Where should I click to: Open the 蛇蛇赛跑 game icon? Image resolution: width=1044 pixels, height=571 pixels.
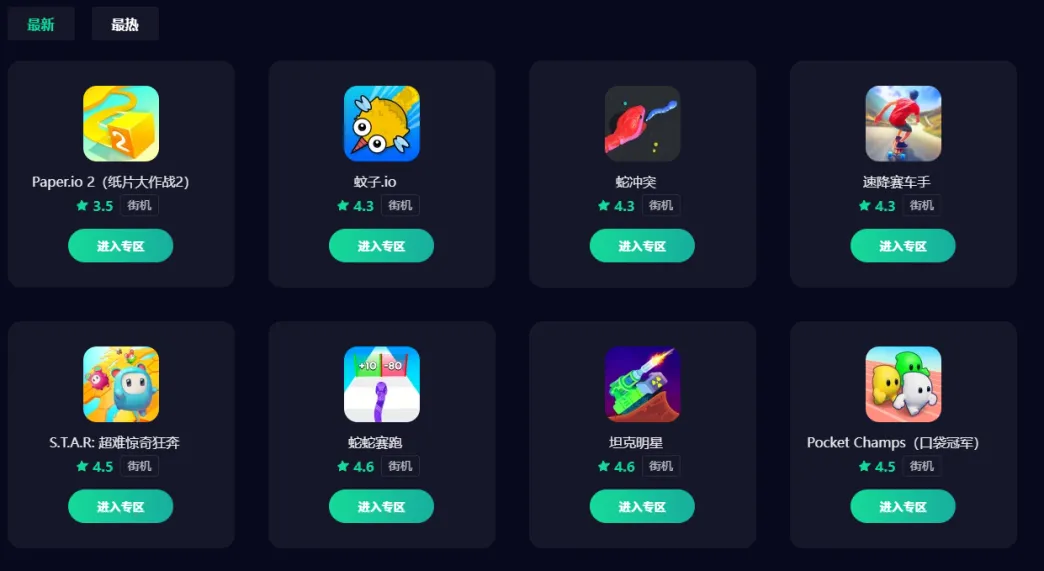381,384
